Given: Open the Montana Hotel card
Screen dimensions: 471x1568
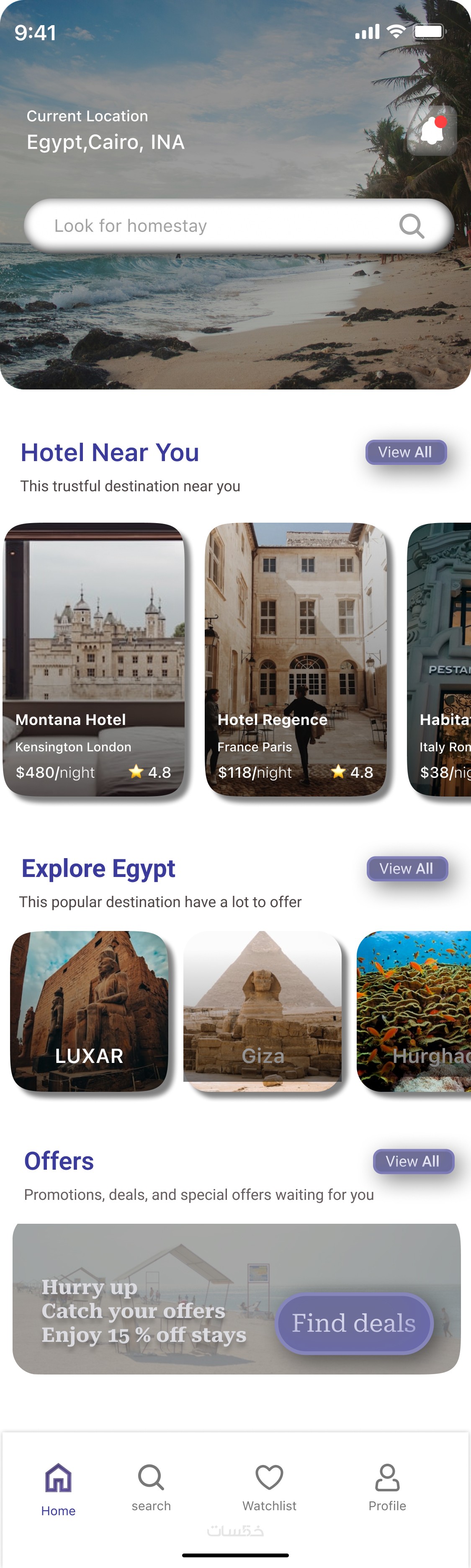Looking at the screenshot, I should (x=94, y=659).
